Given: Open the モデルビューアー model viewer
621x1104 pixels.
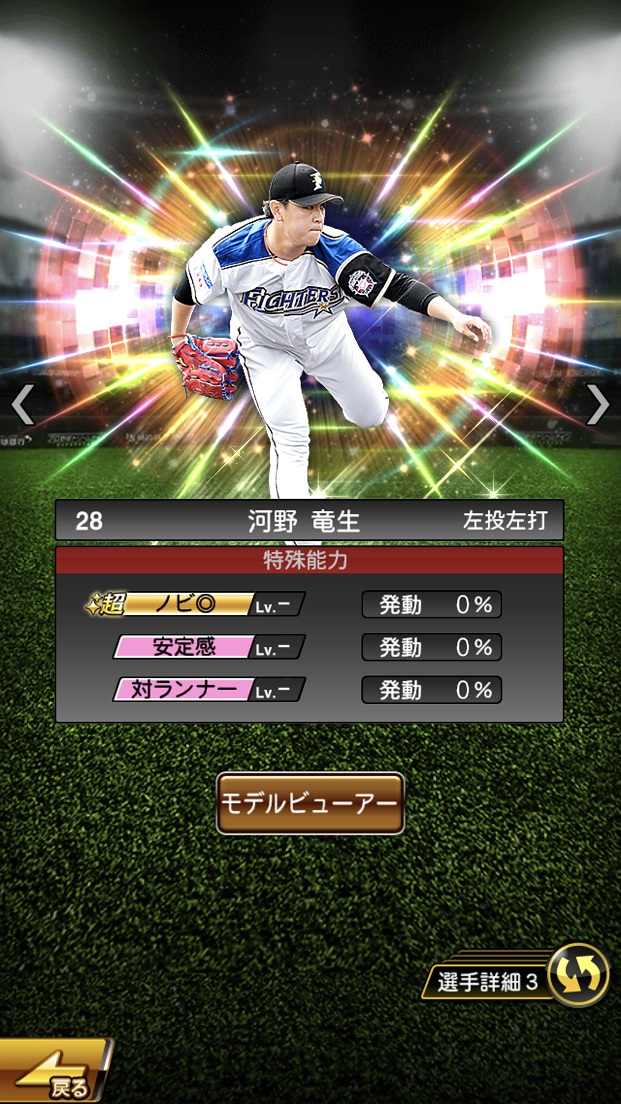Looking at the screenshot, I should pyautogui.click(x=310, y=803).
